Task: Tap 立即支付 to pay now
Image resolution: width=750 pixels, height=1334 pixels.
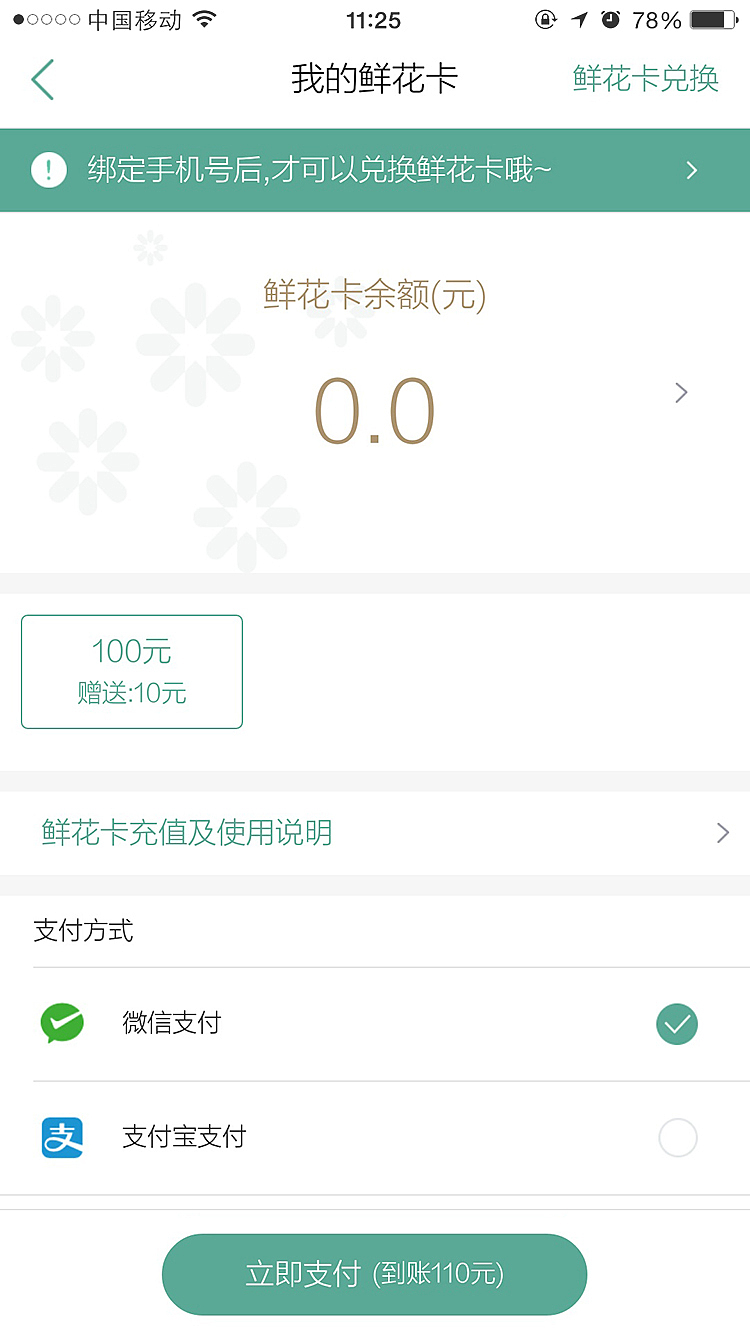Action: (375, 1274)
